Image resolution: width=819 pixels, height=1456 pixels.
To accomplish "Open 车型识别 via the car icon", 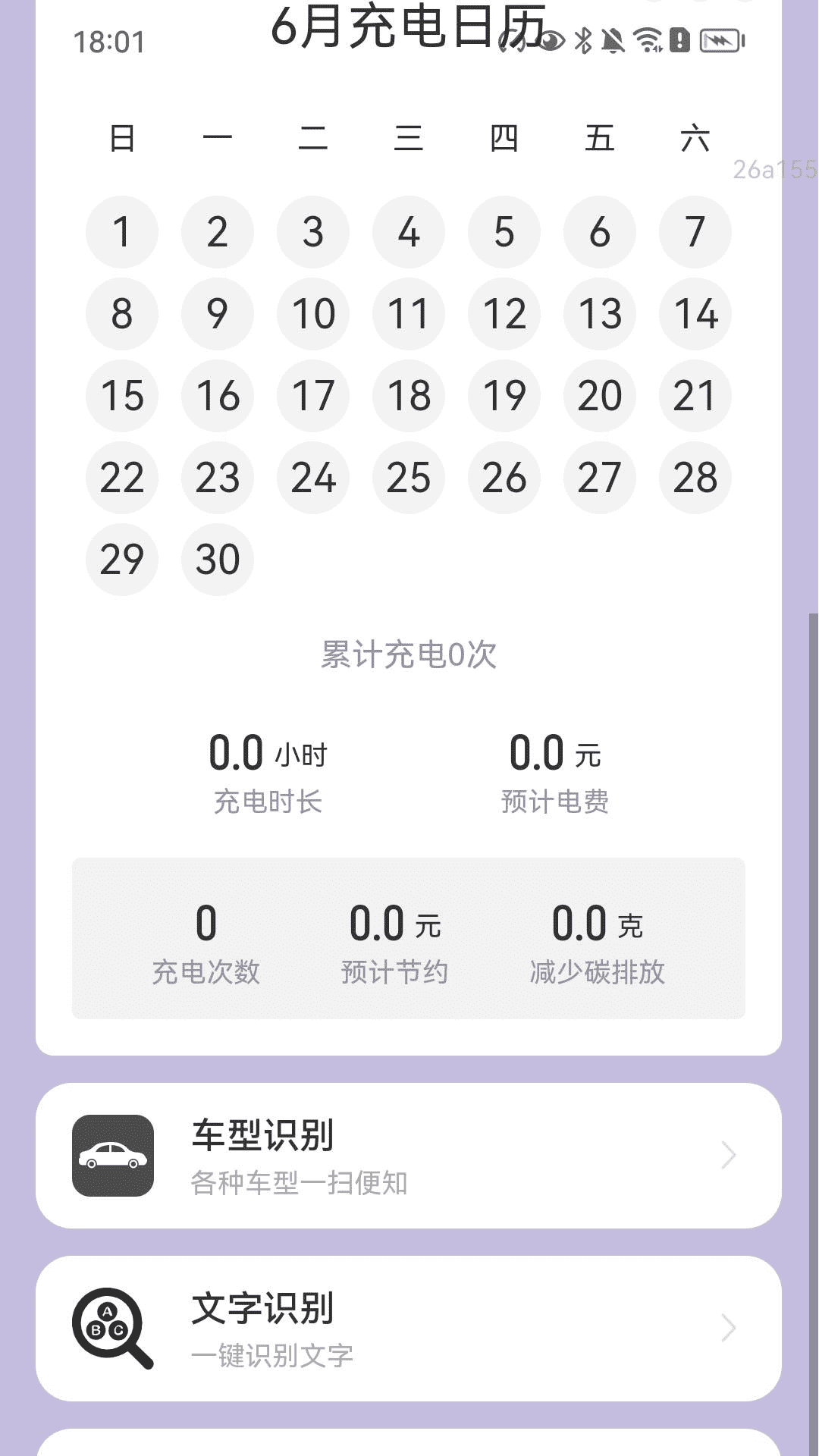I will pyautogui.click(x=112, y=1154).
